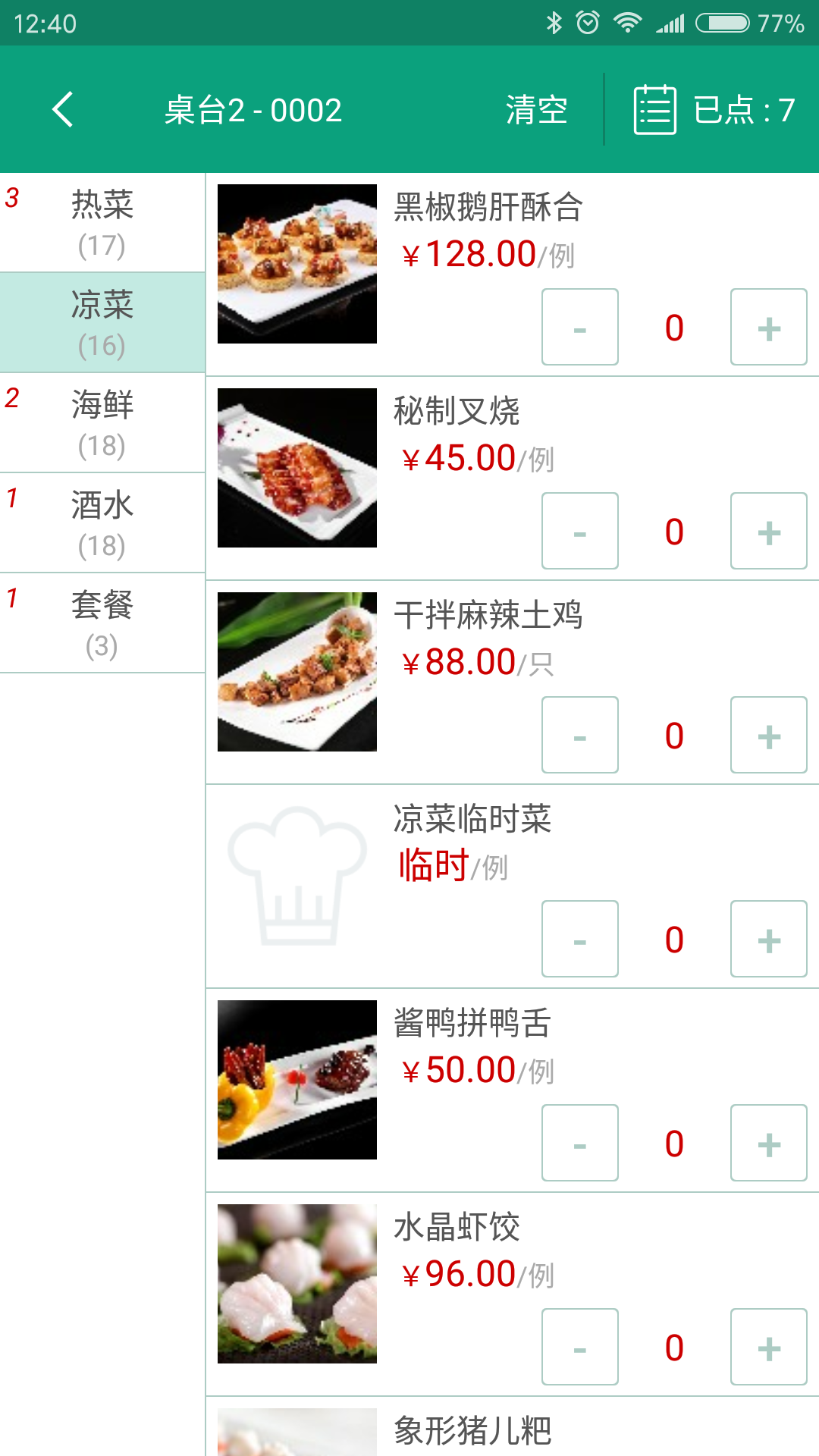819x1456 pixels.
Task: Increase 秘制叉烧 quantity by one
Action: 768,531
